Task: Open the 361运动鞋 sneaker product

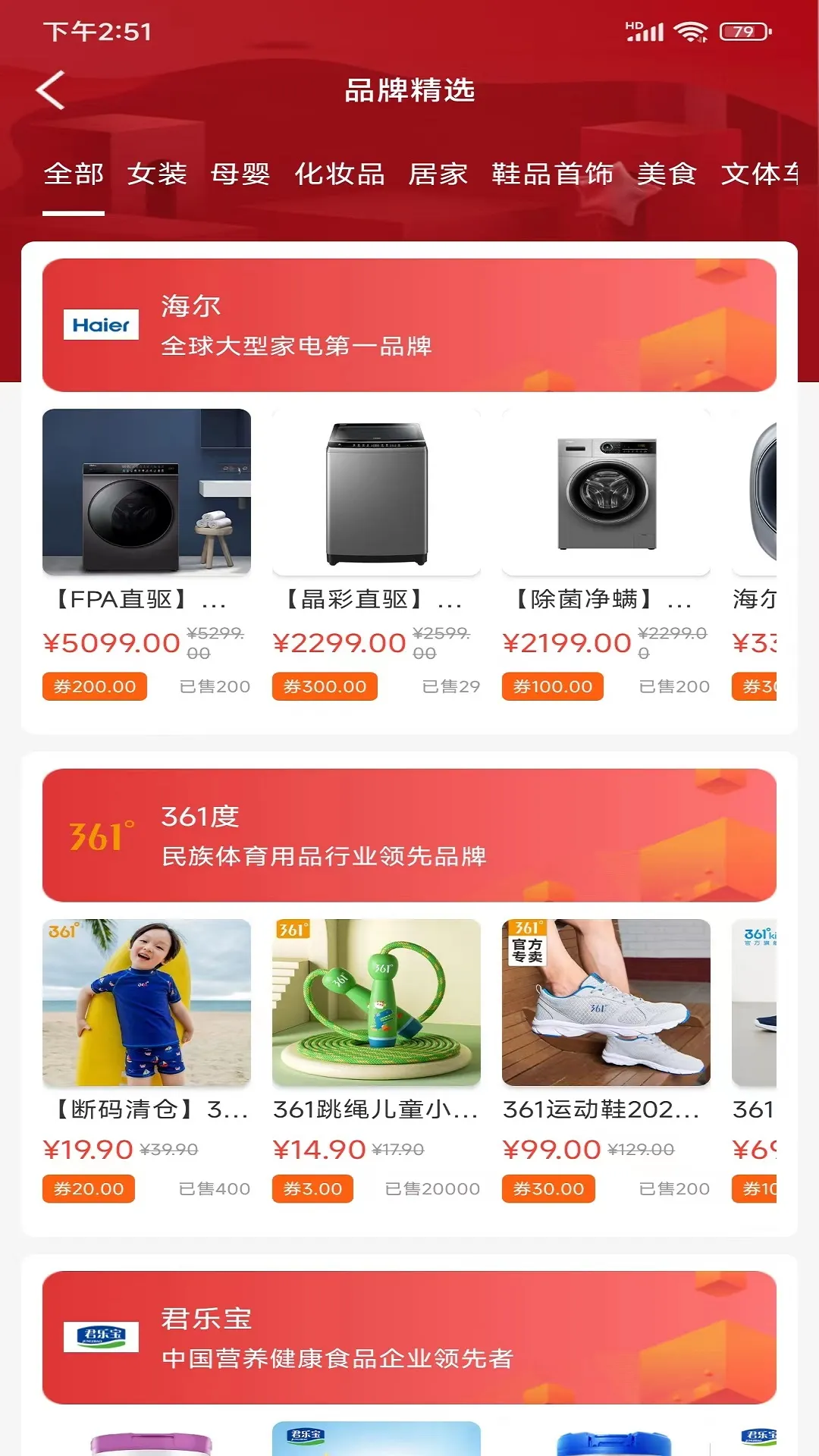Action: pyautogui.click(x=606, y=1003)
